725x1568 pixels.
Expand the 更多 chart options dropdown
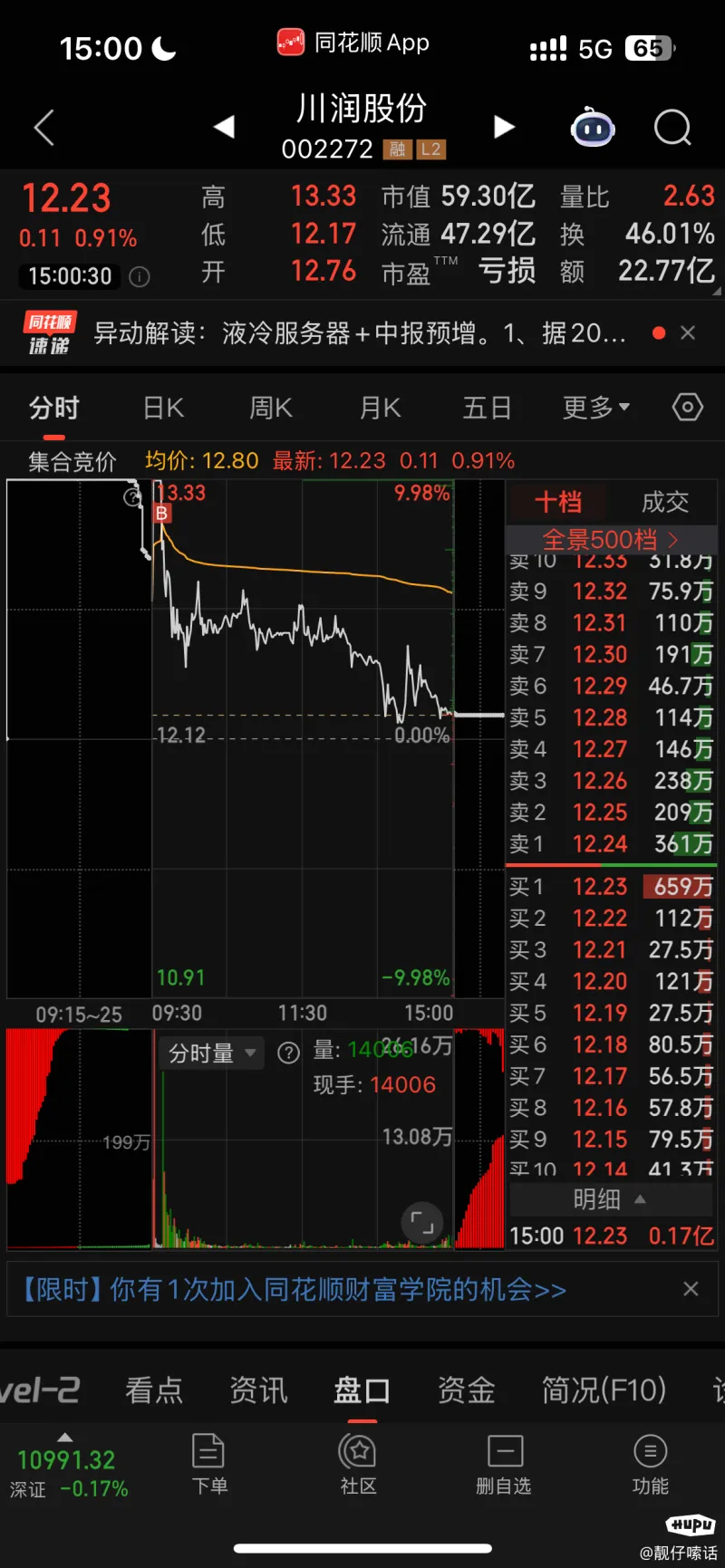(x=595, y=408)
